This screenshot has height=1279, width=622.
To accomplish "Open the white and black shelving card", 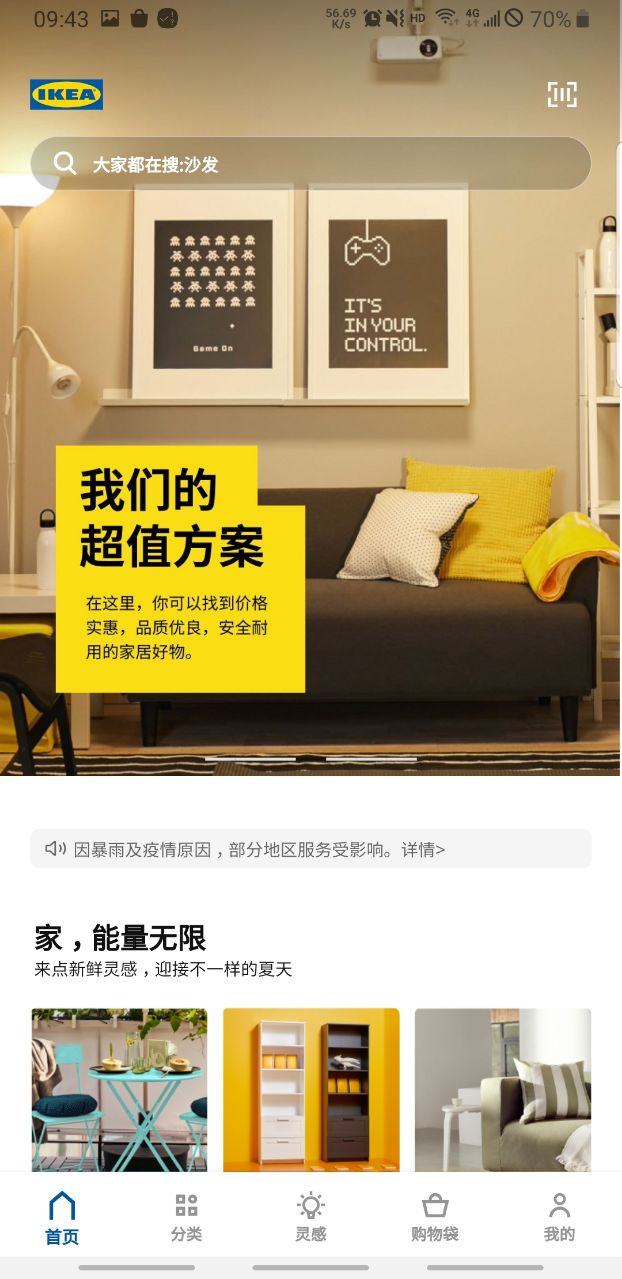I will click(311, 1089).
